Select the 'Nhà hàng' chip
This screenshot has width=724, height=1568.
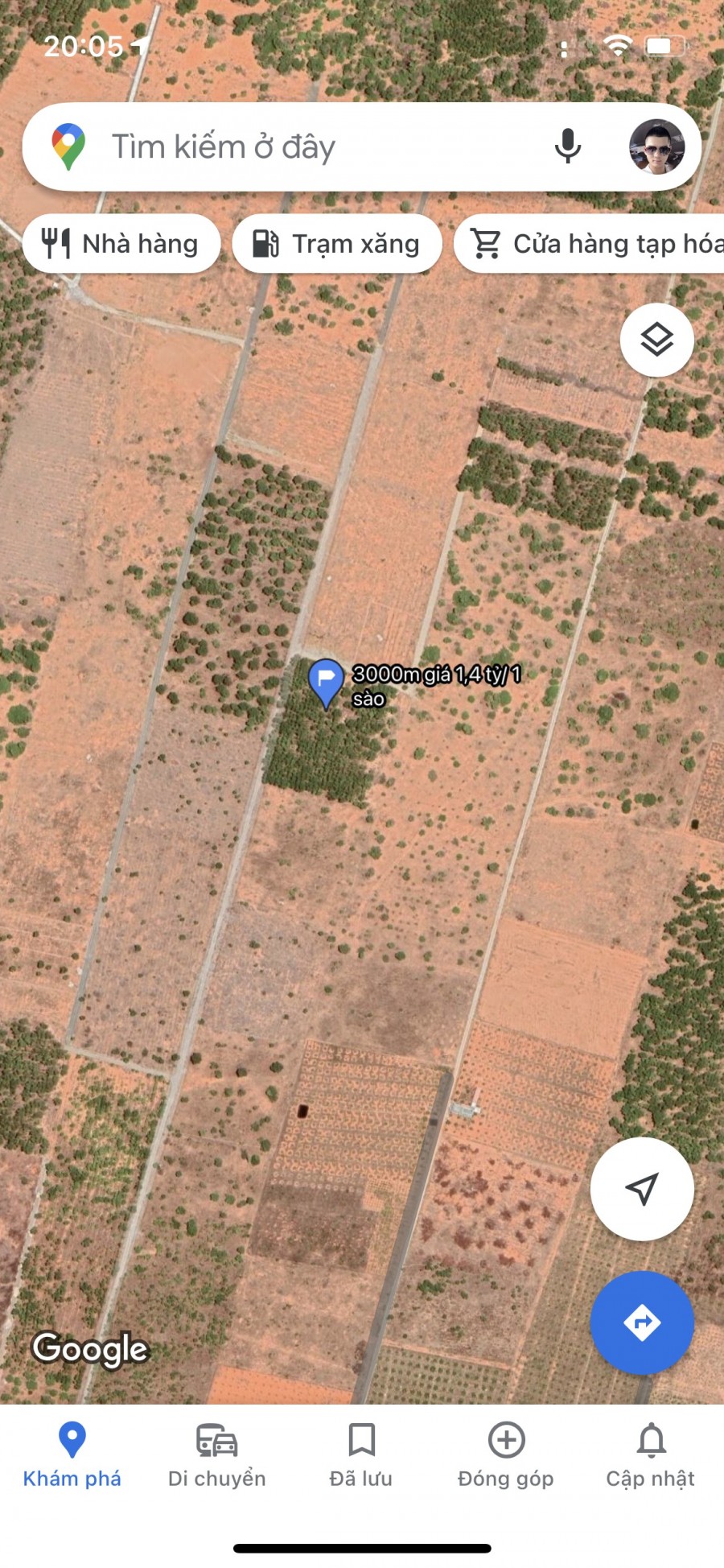pos(121,244)
